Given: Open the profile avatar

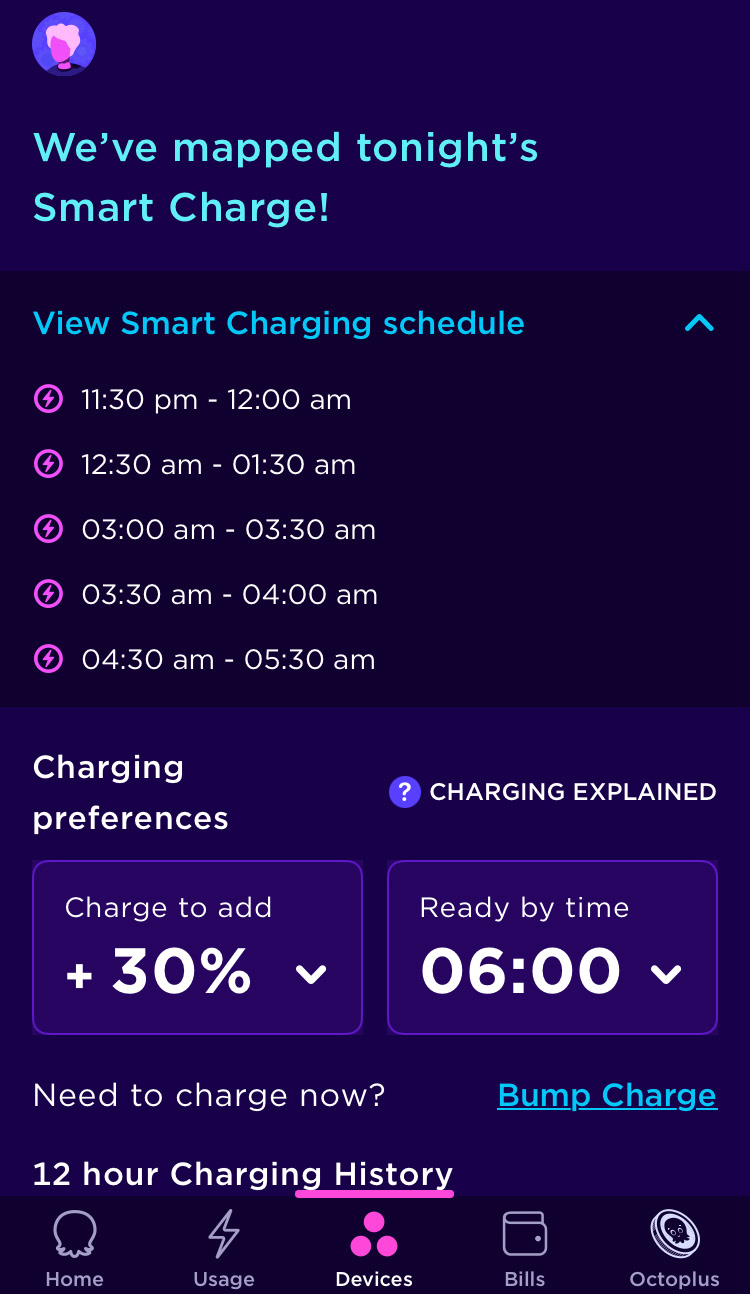Looking at the screenshot, I should click(x=64, y=44).
